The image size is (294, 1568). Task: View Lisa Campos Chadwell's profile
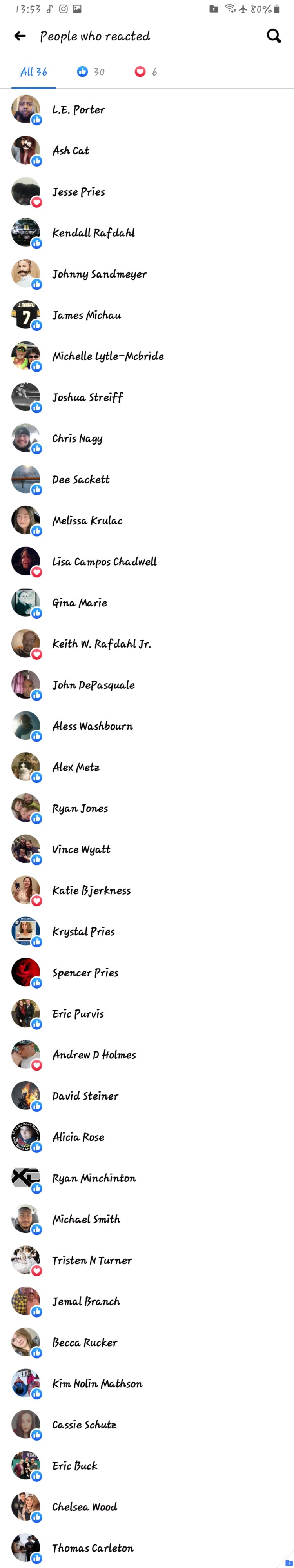pyautogui.click(x=104, y=561)
